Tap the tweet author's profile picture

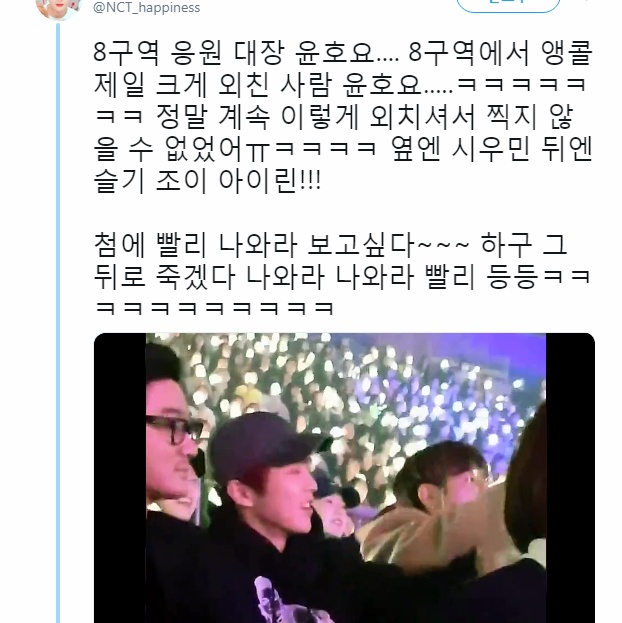[58, 6]
